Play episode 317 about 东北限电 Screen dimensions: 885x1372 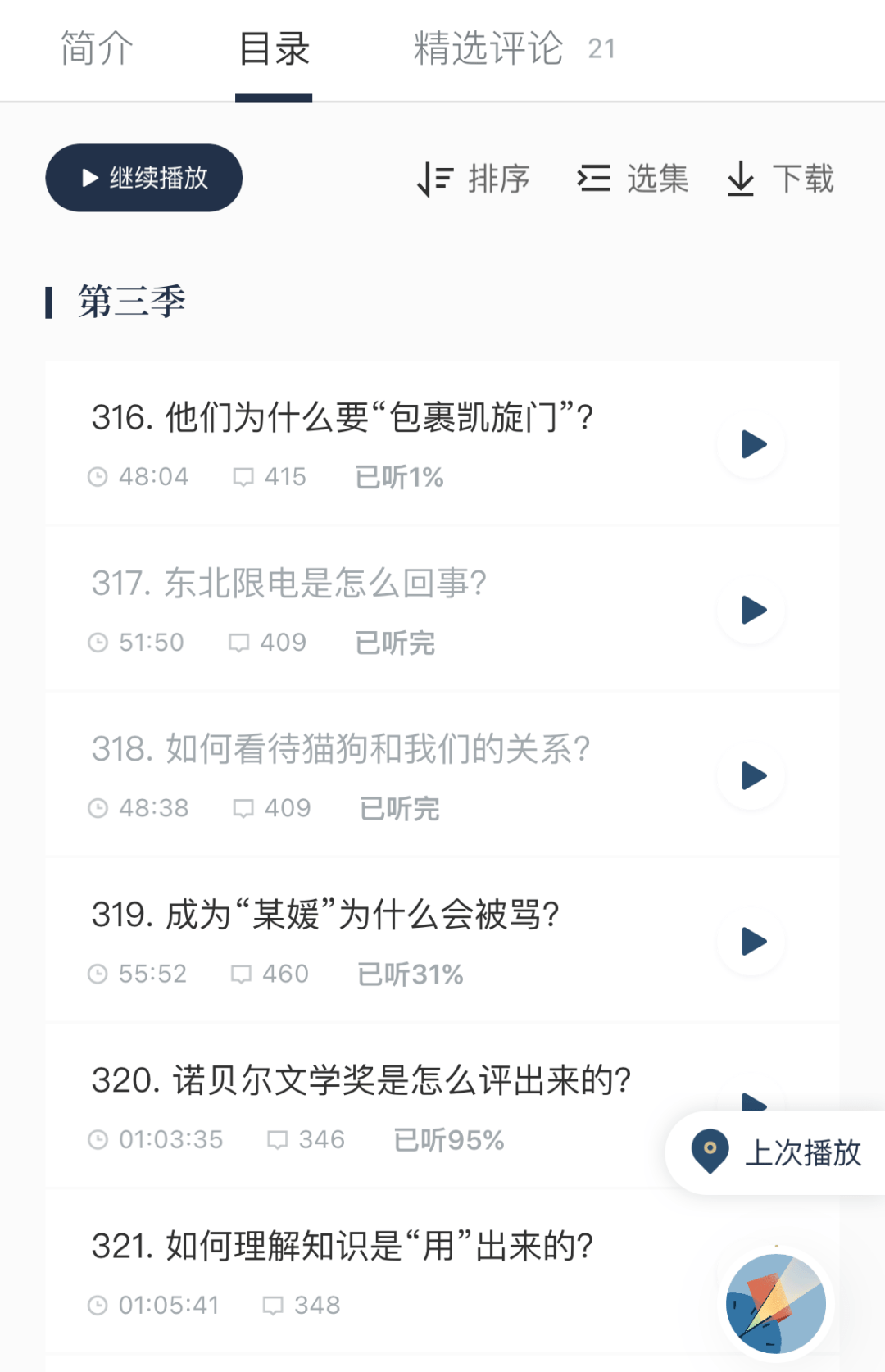point(750,610)
